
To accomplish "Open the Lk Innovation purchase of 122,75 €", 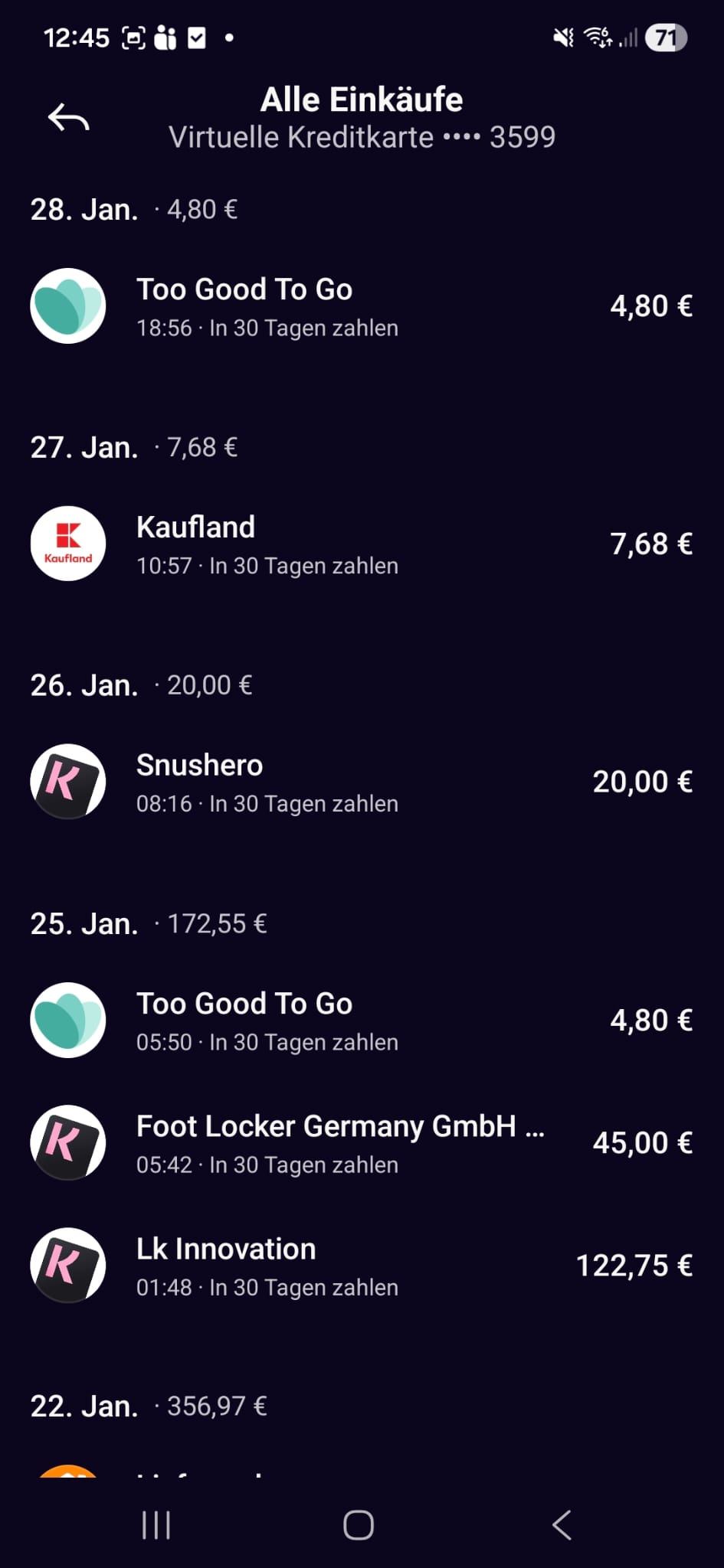I will tap(362, 1266).
